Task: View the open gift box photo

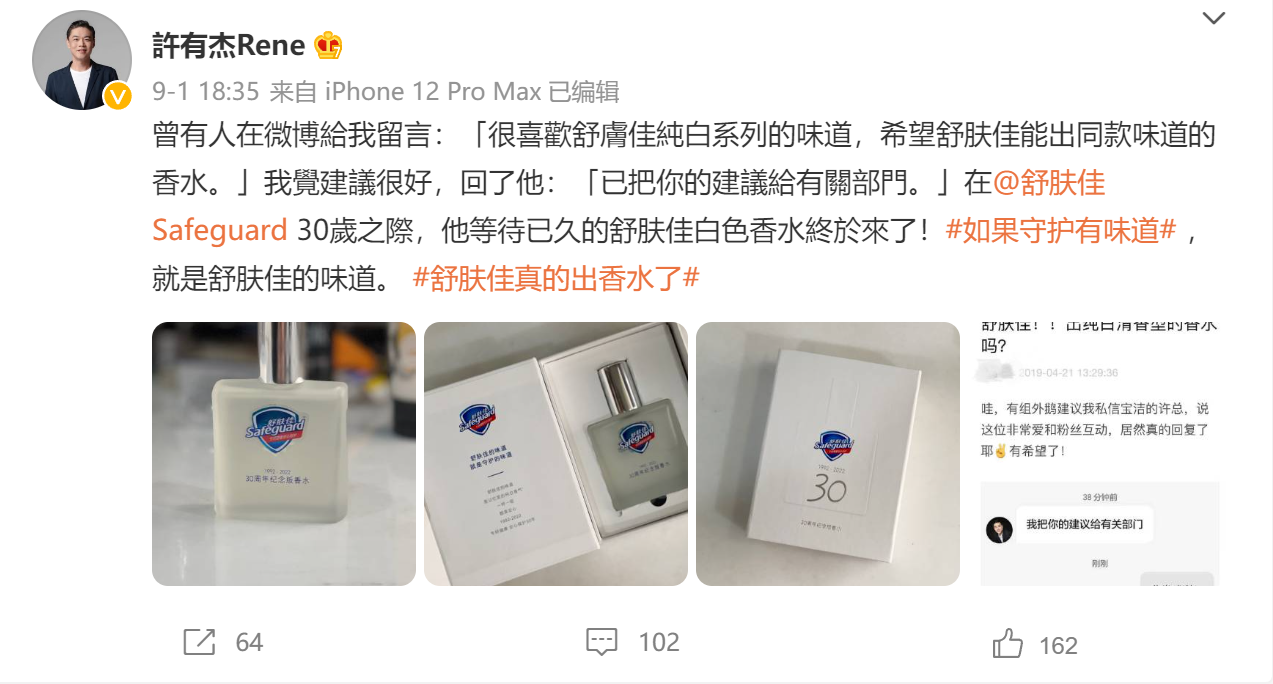Action: 556,453
